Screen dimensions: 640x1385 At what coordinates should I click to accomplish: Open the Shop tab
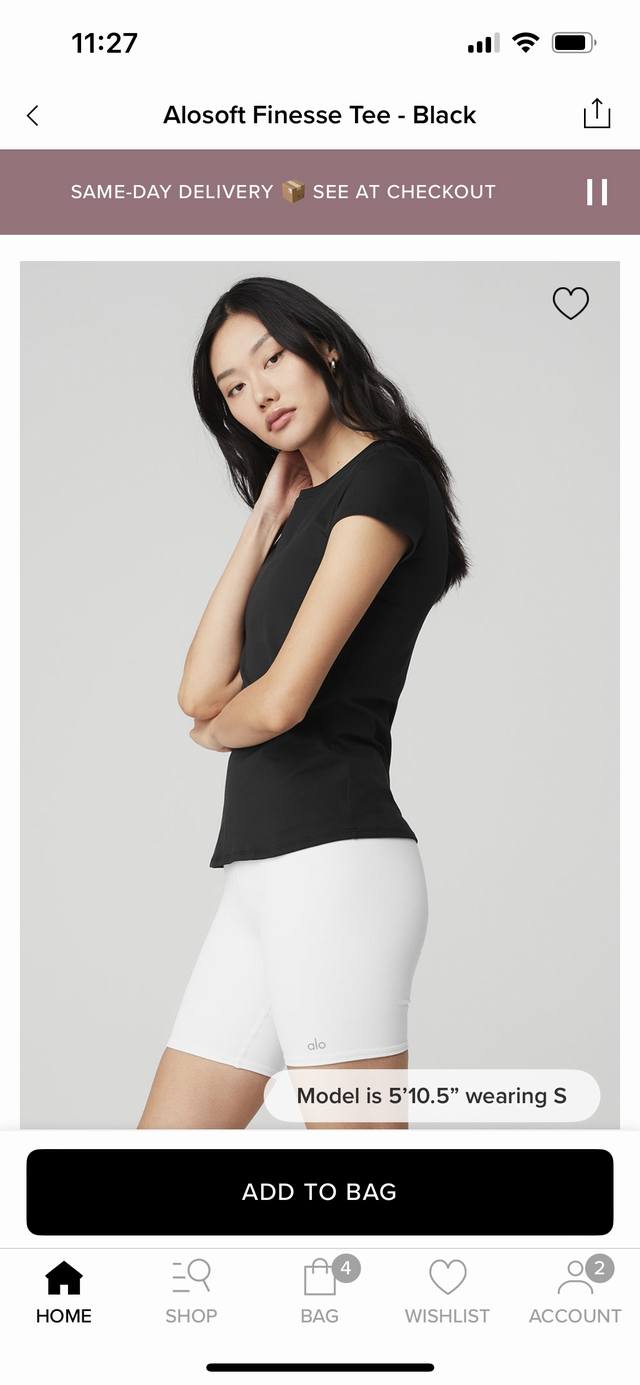click(x=191, y=1292)
